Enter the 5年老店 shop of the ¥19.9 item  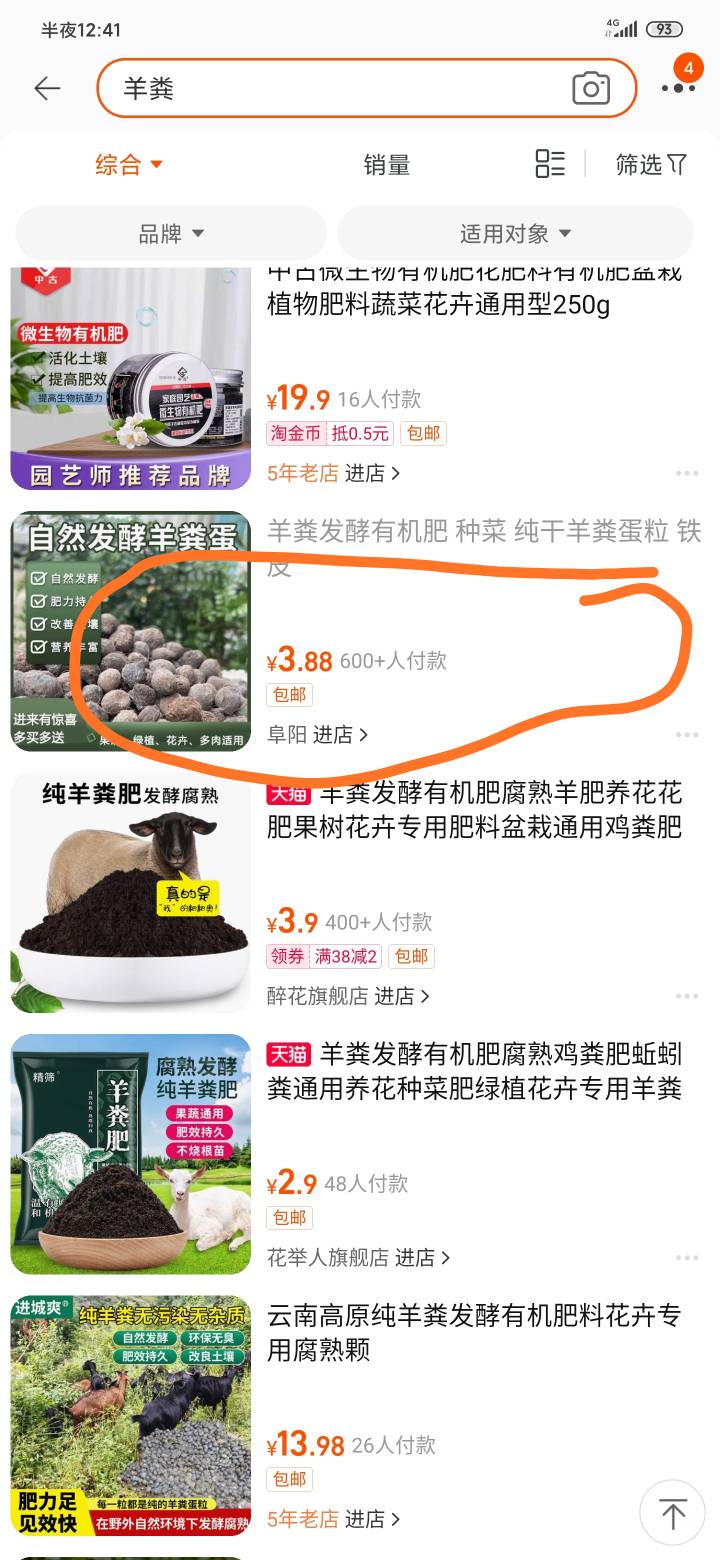click(334, 473)
